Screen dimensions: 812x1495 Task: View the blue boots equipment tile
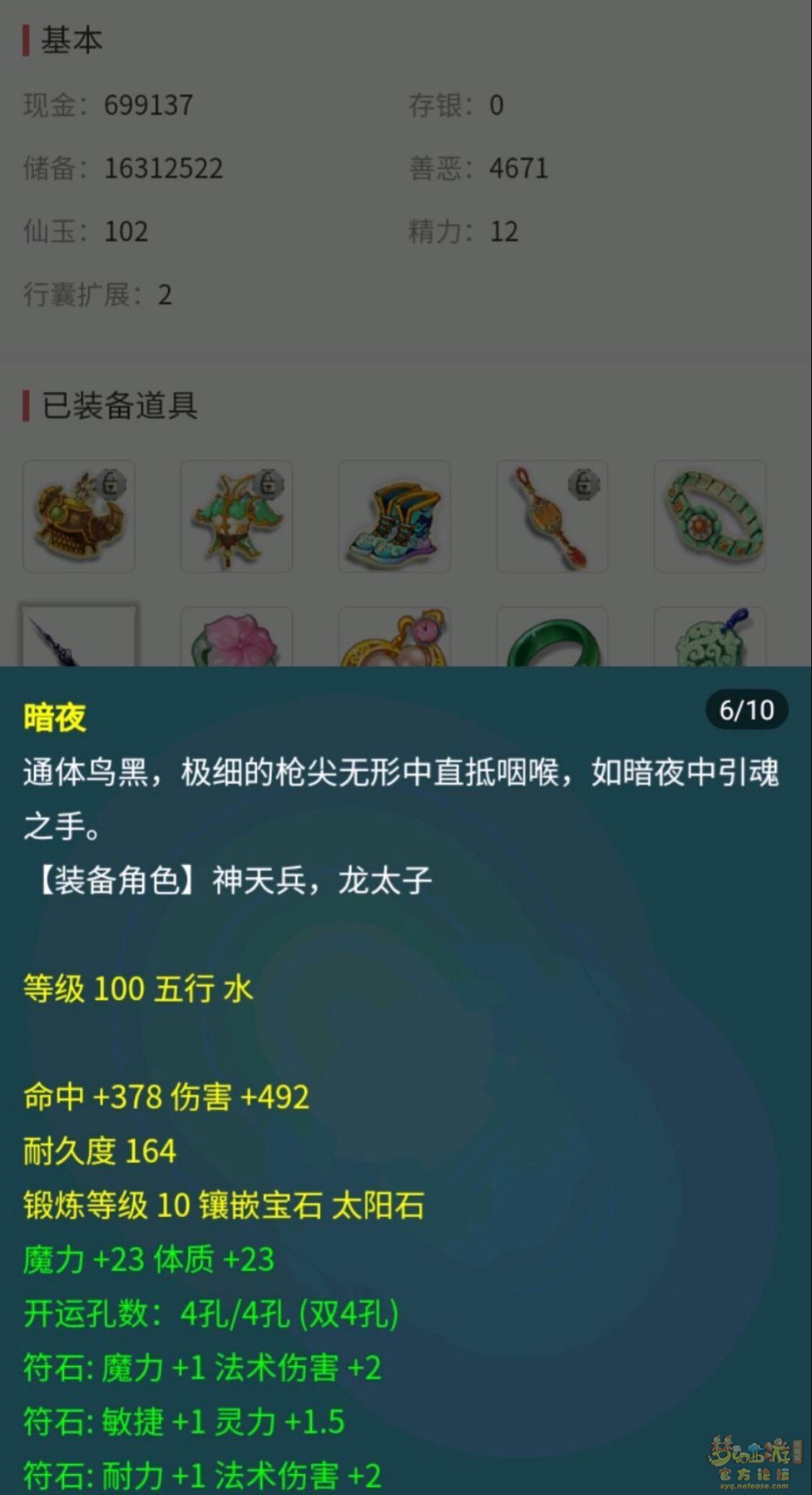[x=394, y=516]
